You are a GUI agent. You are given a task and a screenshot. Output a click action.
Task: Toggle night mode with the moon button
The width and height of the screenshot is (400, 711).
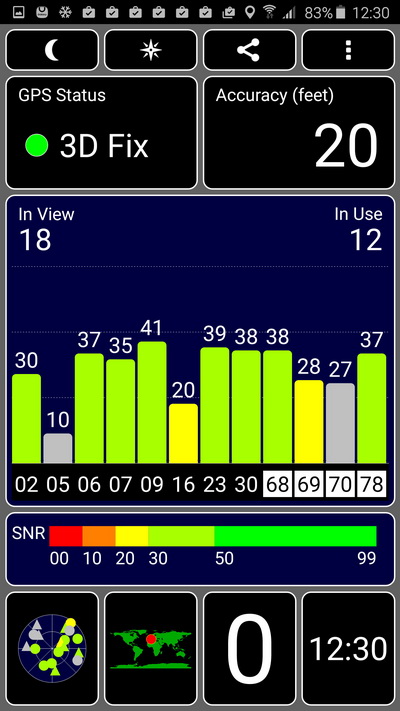[52, 50]
